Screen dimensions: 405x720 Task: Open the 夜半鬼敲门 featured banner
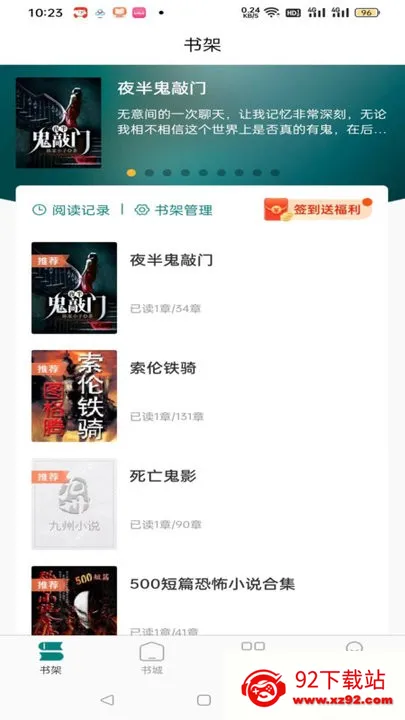click(x=202, y=123)
